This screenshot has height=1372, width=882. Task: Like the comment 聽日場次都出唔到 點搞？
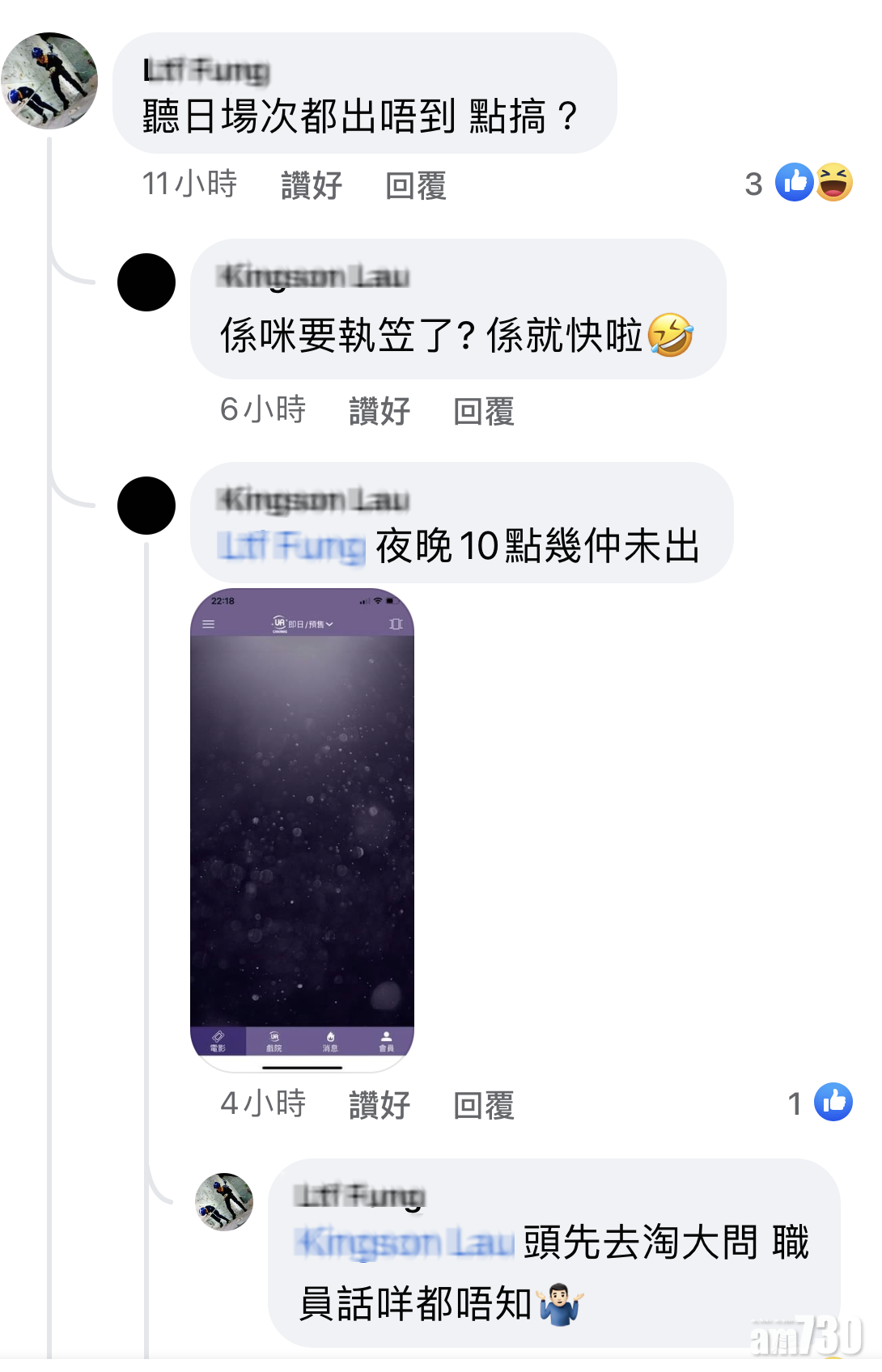[x=312, y=185]
